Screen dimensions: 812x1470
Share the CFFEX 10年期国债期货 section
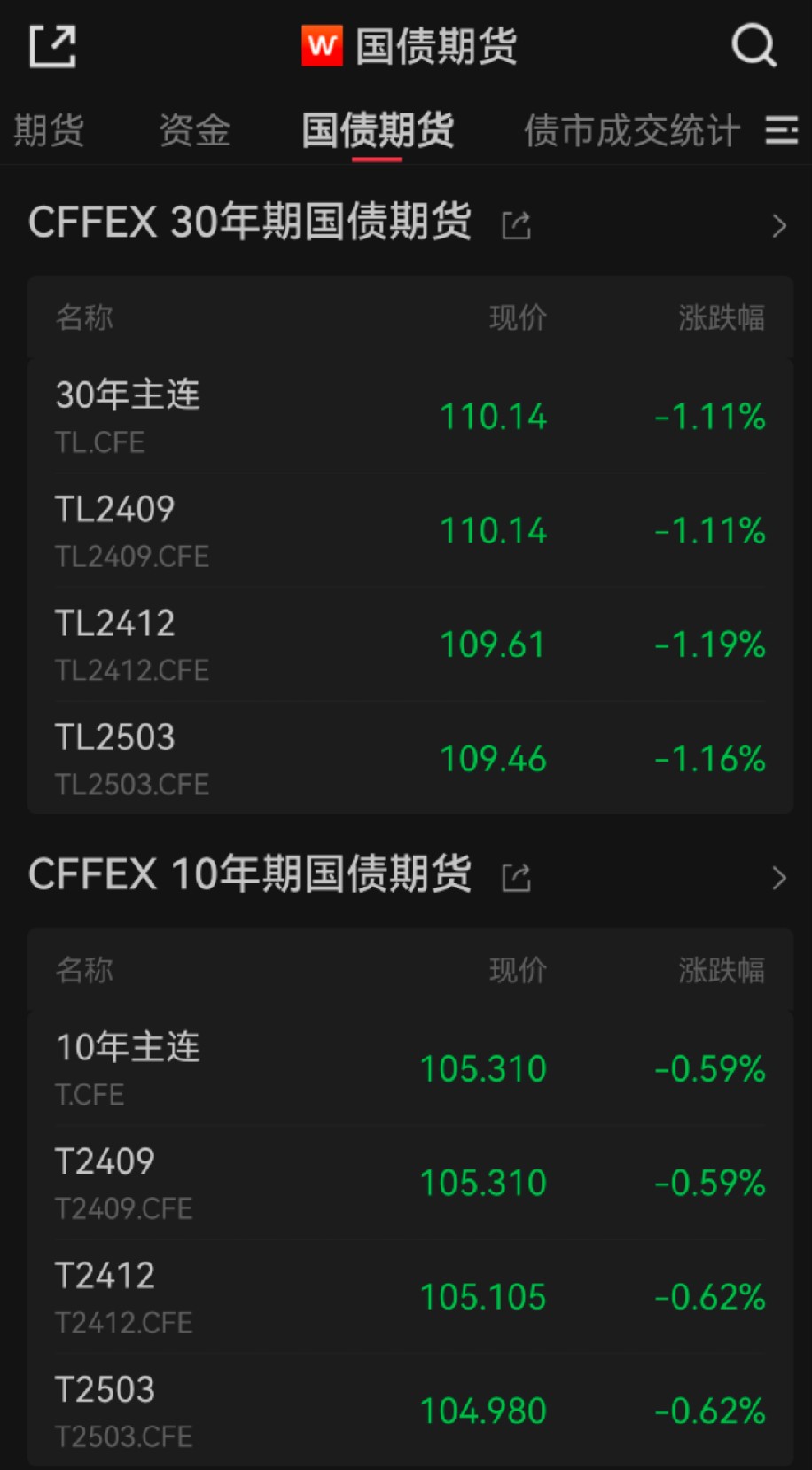click(516, 878)
